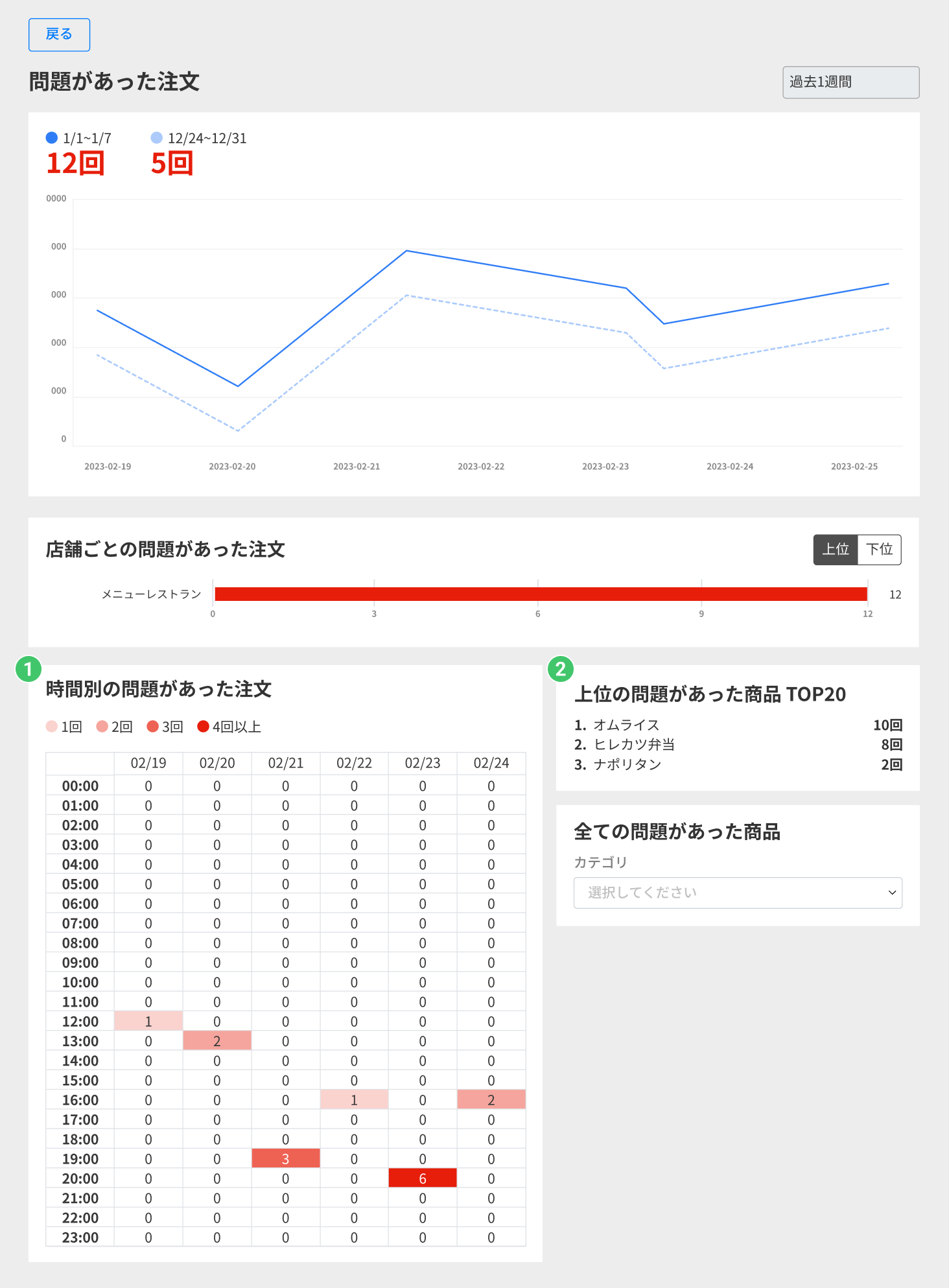Switch to the 上位 ranking tab

(836, 550)
